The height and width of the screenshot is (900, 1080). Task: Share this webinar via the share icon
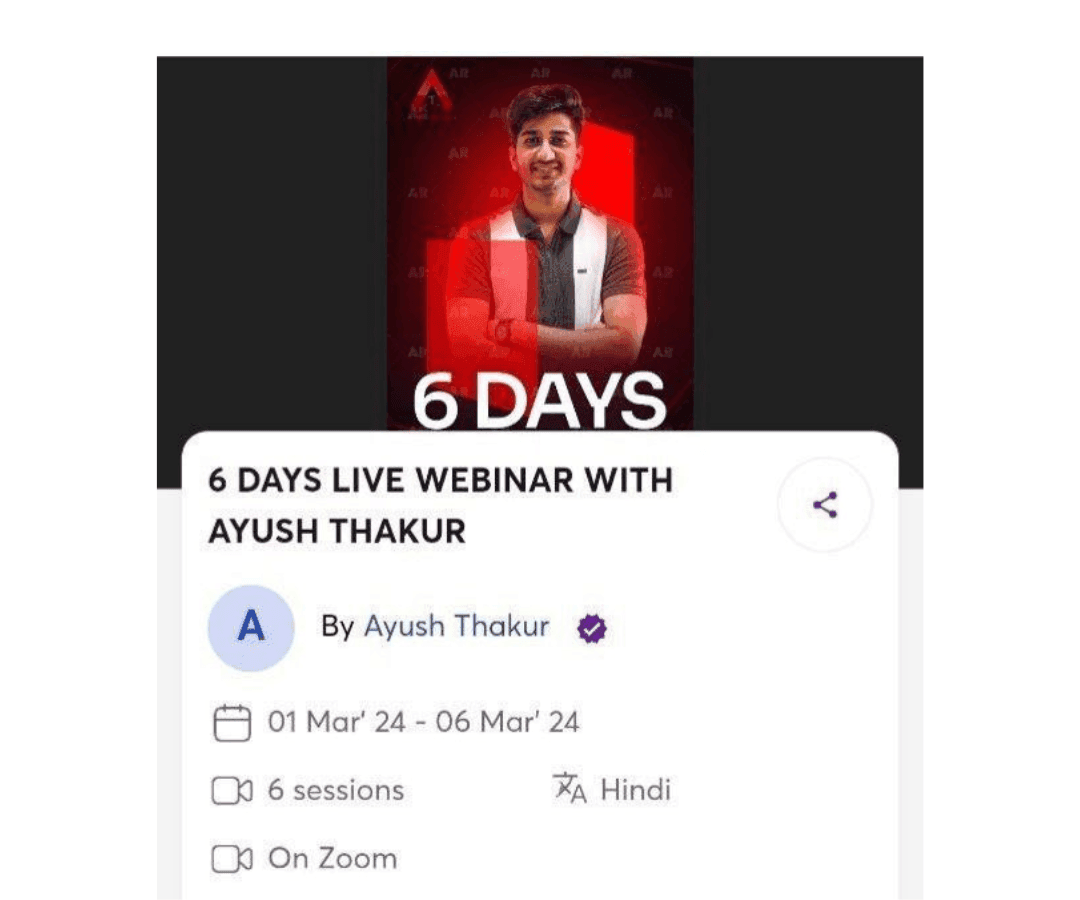[x=825, y=505]
